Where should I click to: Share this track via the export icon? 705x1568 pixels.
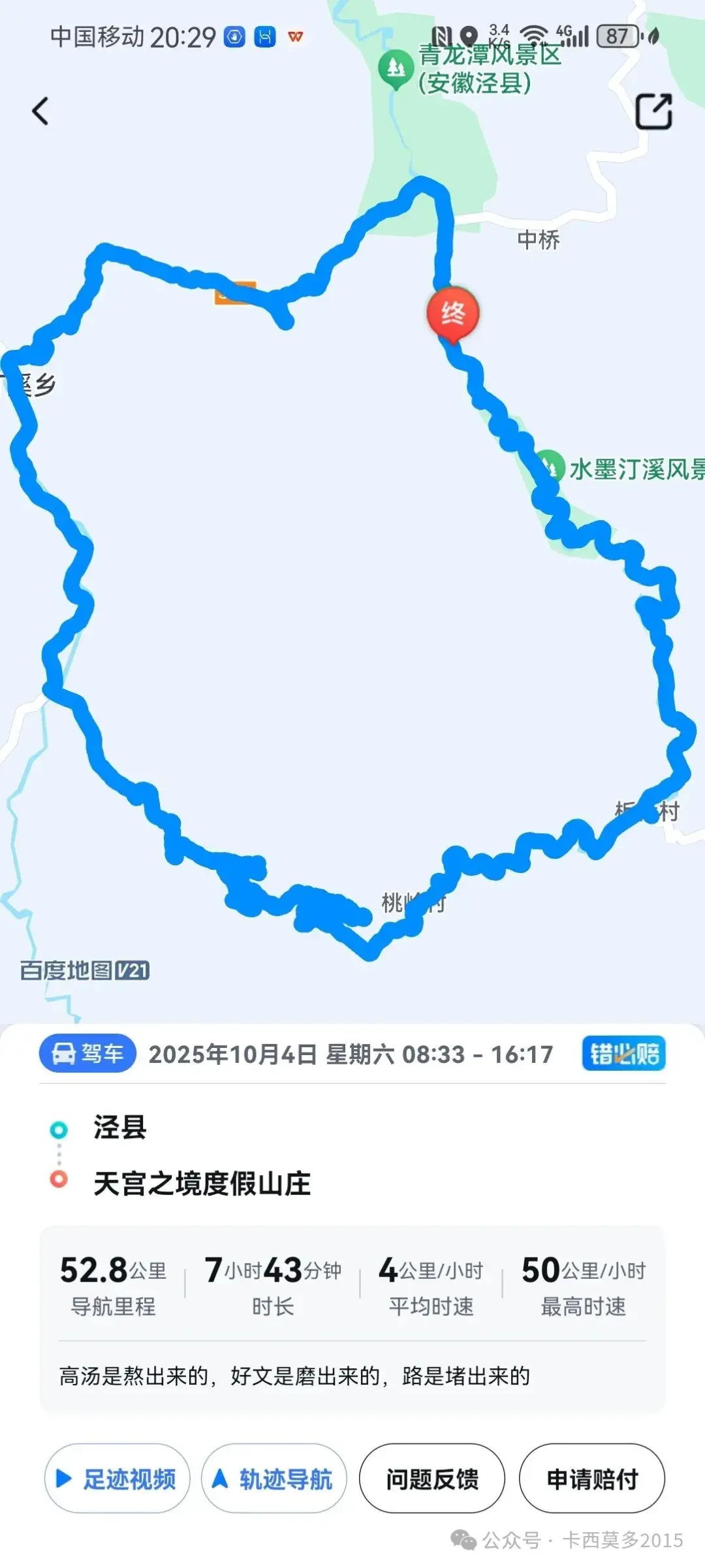click(x=653, y=112)
